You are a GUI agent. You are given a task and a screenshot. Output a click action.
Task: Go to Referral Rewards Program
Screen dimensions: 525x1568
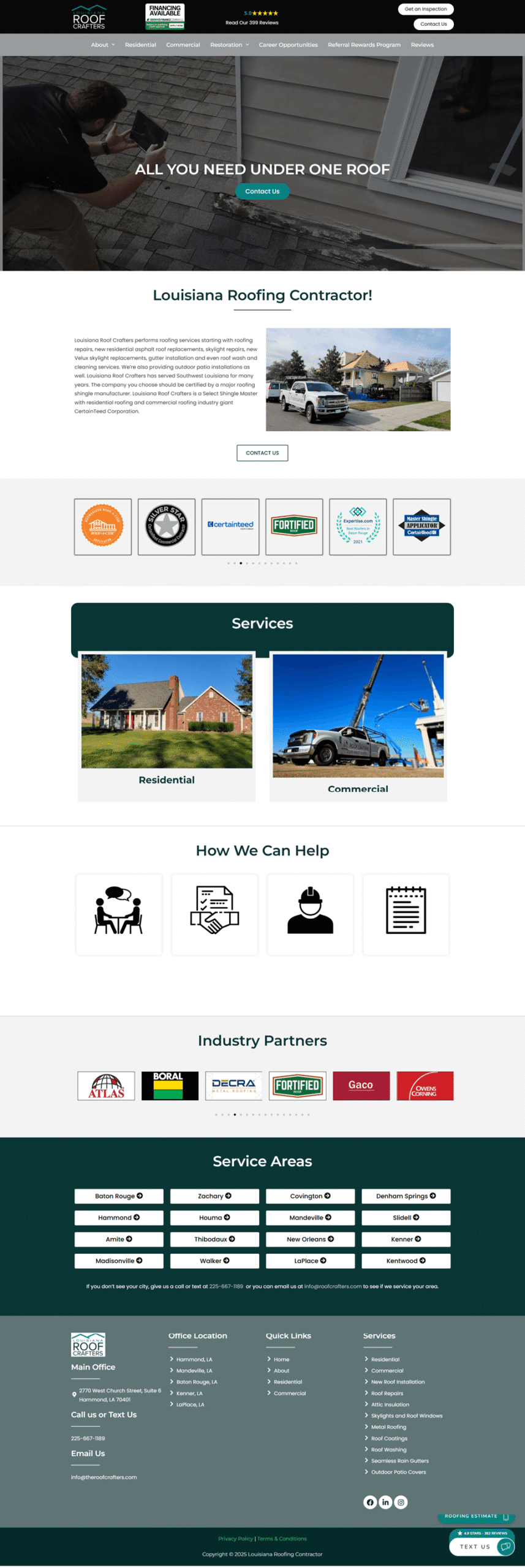coord(364,45)
